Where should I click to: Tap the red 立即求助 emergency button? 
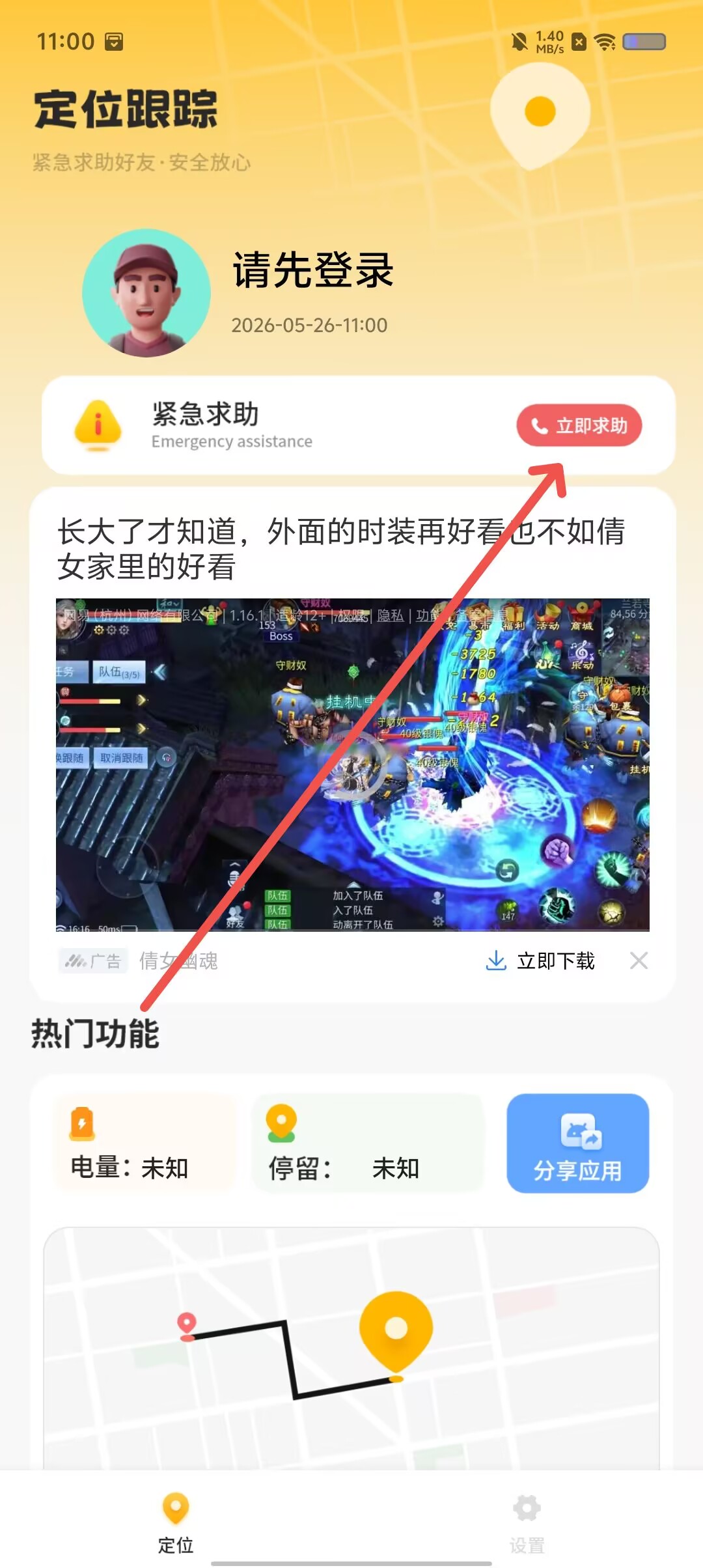point(579,426)
